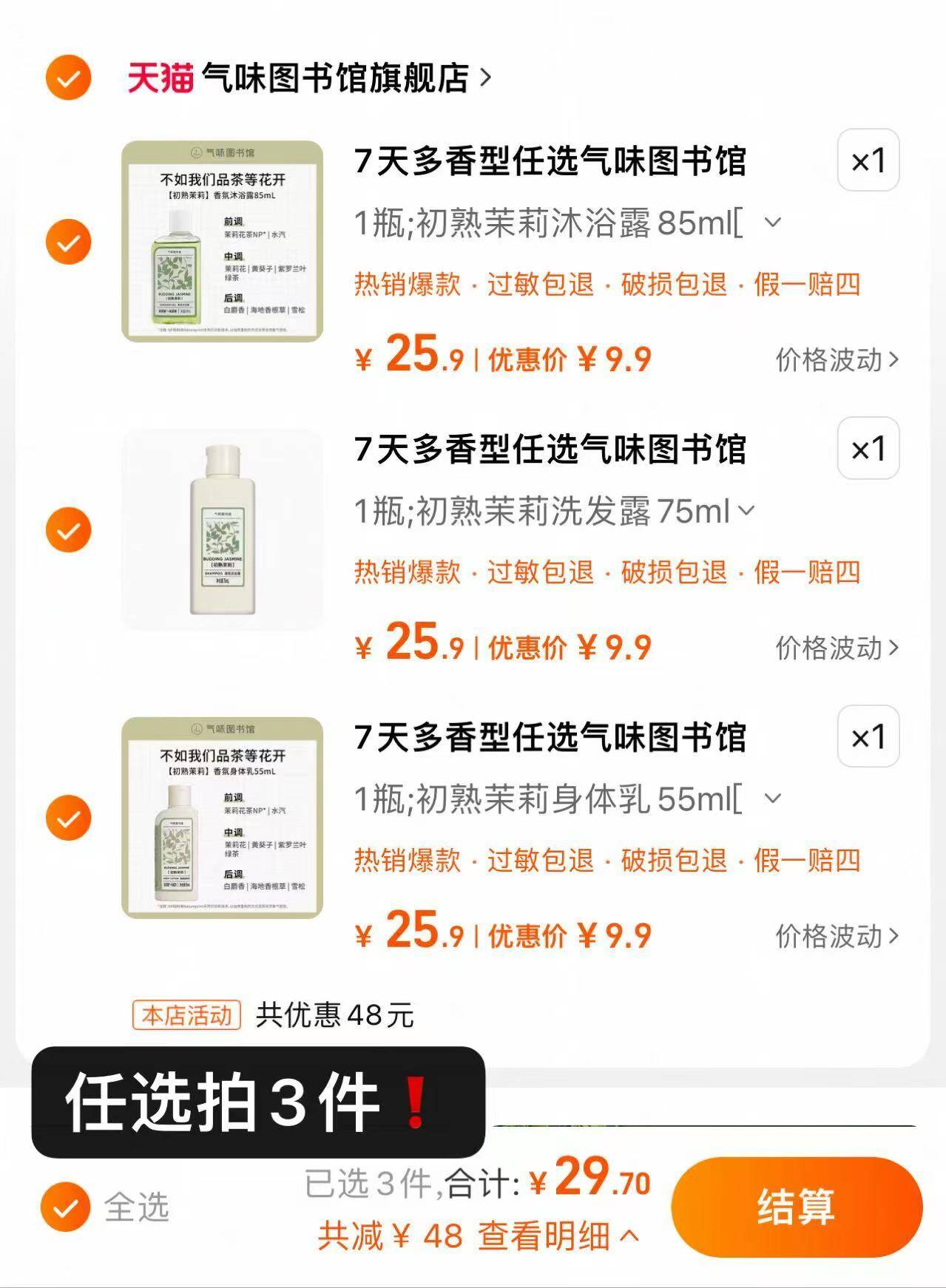Image resolution: width=946 pixels, height=1288 pixels.
Task: Click the 天猫 Tmall logo icon
Action: 159,76
